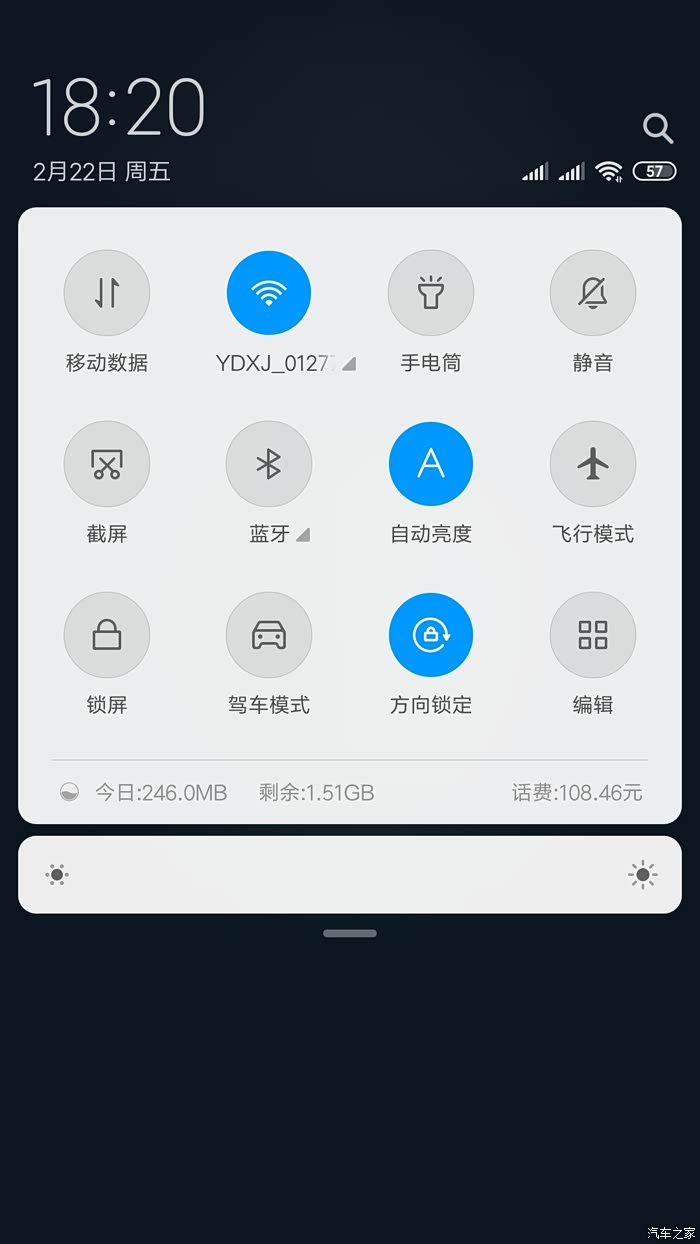Viewport: 700px width, 1244px height.
Task: Tap the panel handle below brightness bar
Action: tap(350, 933)
